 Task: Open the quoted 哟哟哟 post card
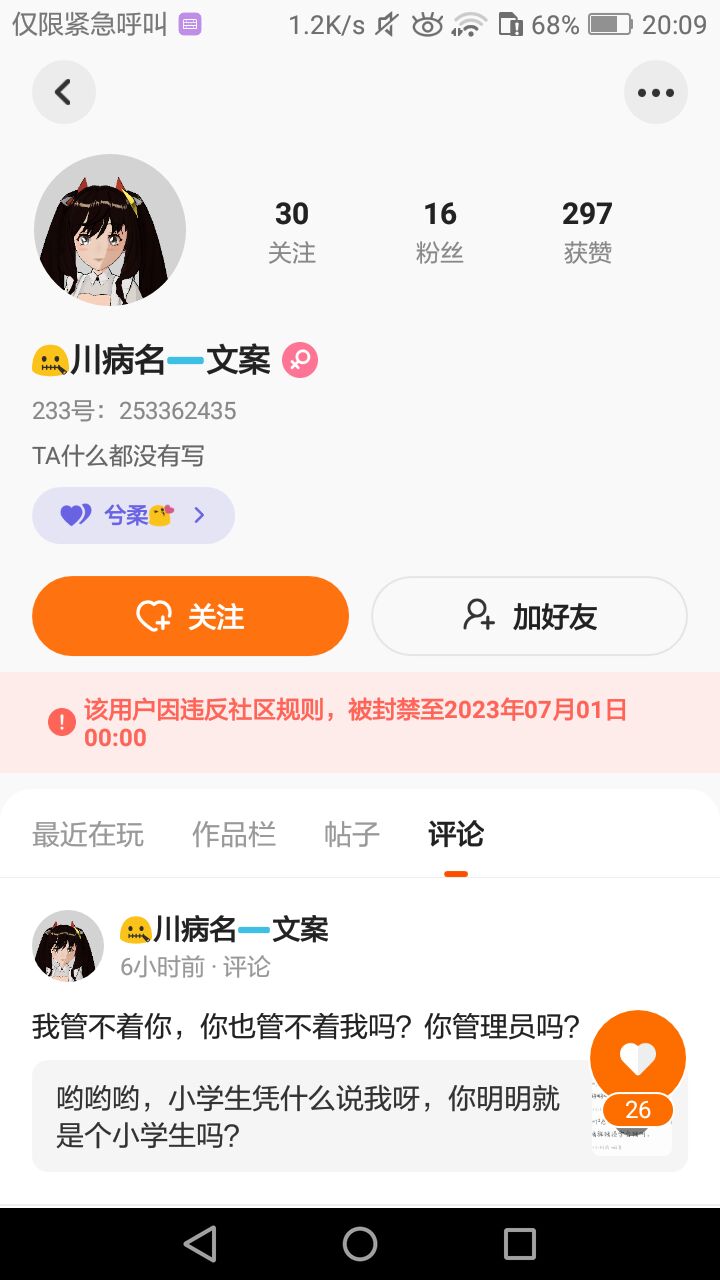(x=310, y=1115)
